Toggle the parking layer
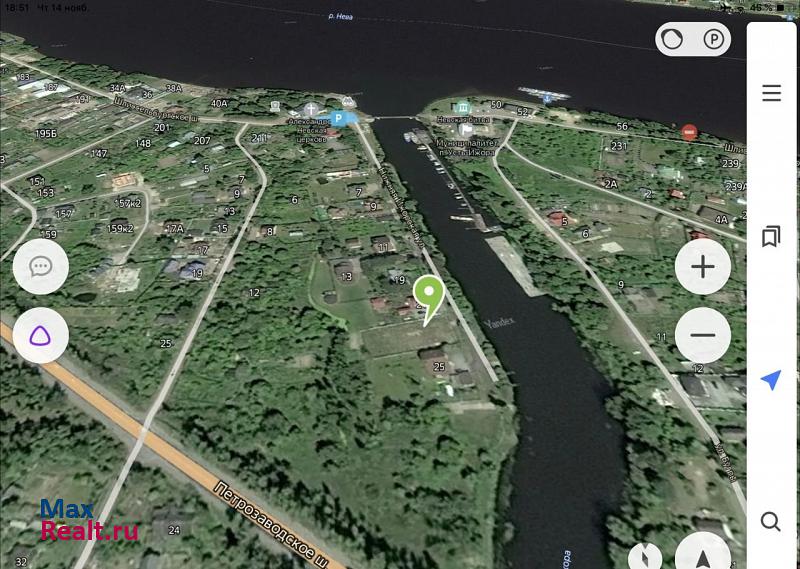Viewport: 800px width, 569px height. (x=713, y=40)
